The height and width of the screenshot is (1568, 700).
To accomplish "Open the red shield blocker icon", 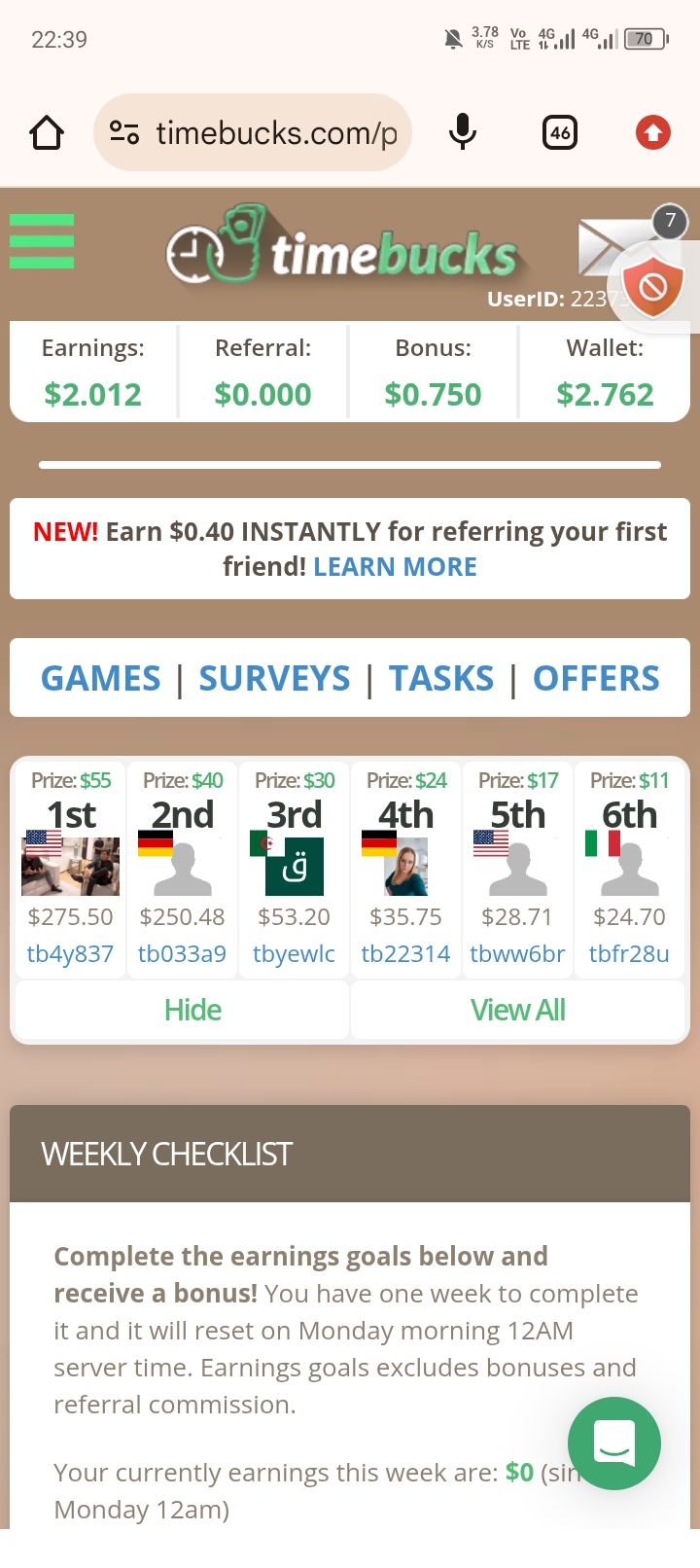I will (x=653, y=288).
